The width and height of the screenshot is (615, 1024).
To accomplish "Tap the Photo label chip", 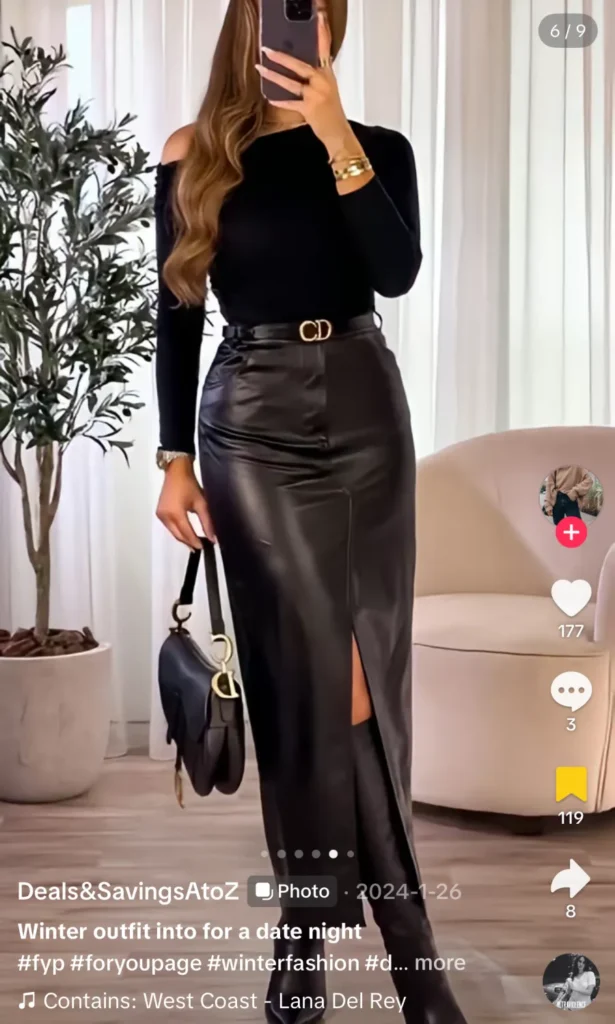I will click(293, 891).
